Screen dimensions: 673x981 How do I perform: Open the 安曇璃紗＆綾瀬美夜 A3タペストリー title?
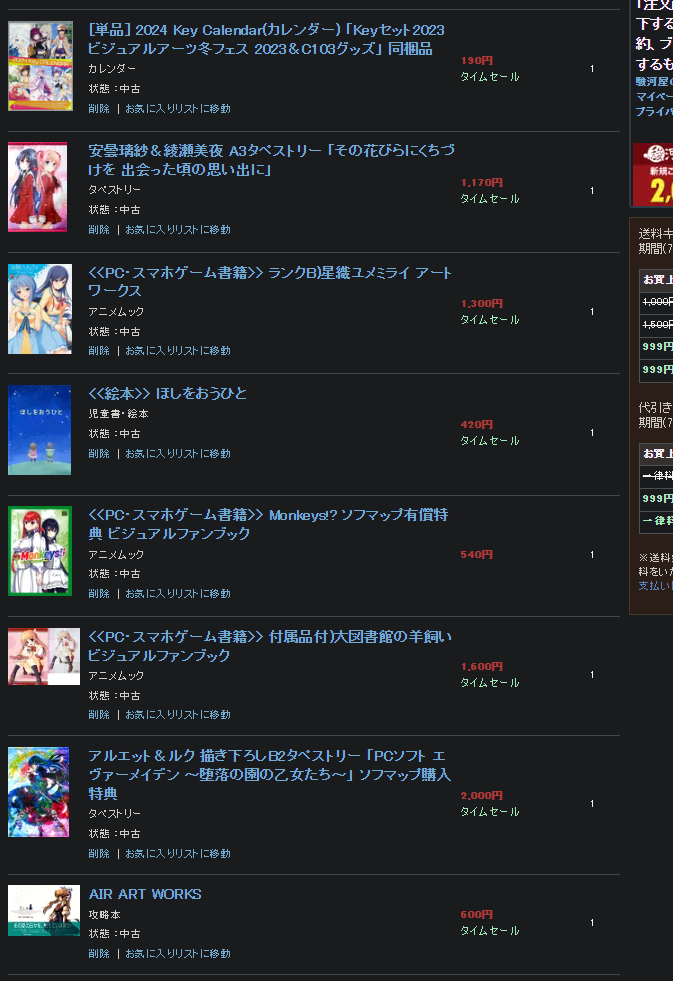[271, 160]
